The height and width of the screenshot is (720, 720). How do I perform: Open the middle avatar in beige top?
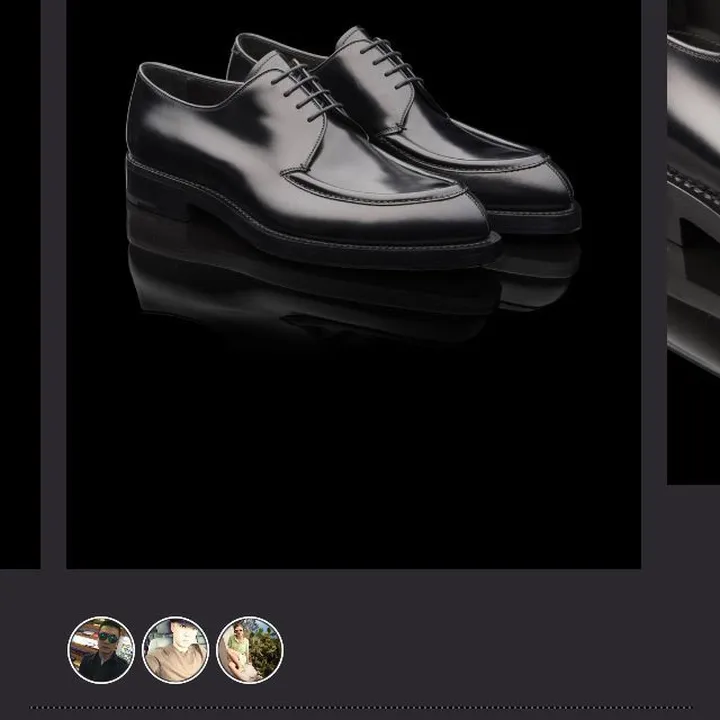[x=176, y=650]
